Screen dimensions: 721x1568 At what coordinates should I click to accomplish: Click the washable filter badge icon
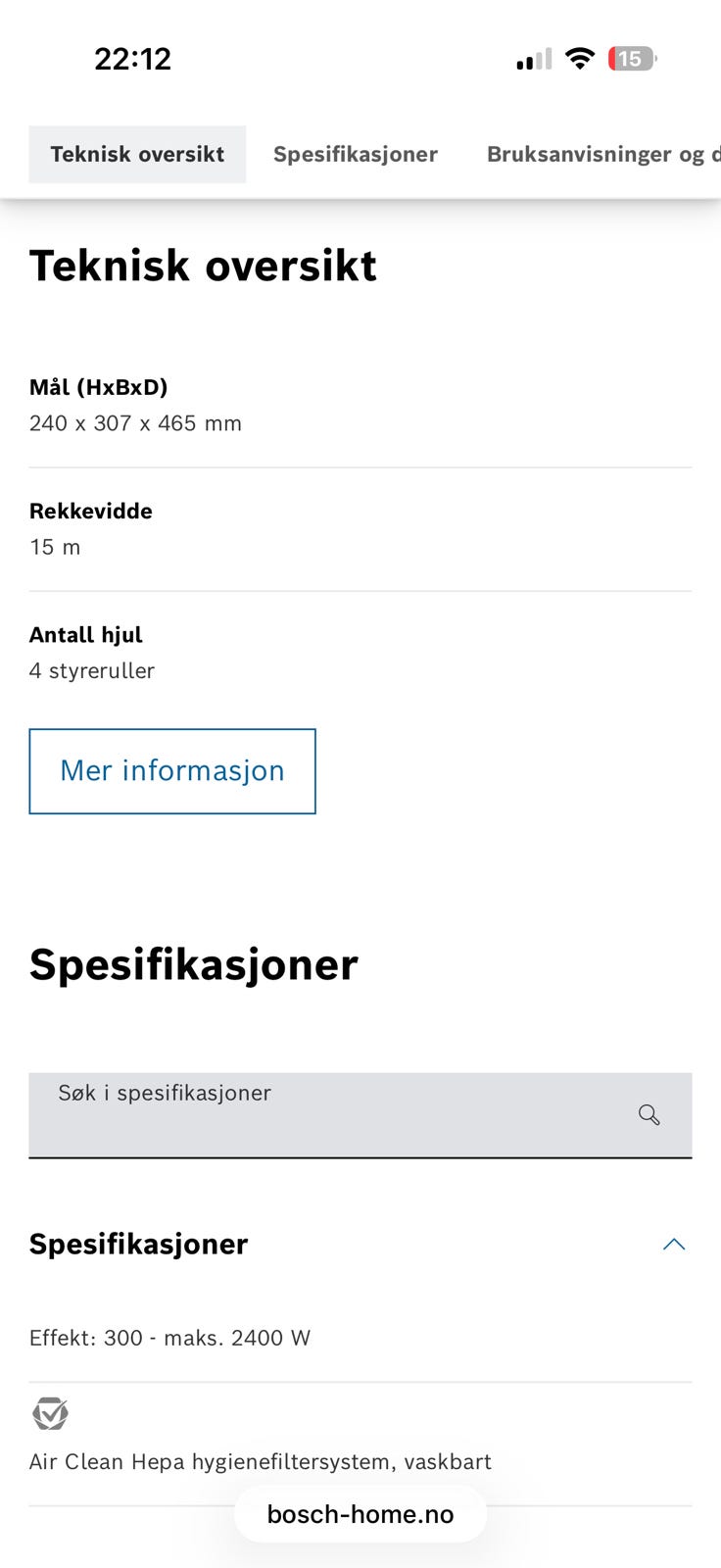[x=50, y=1414]
